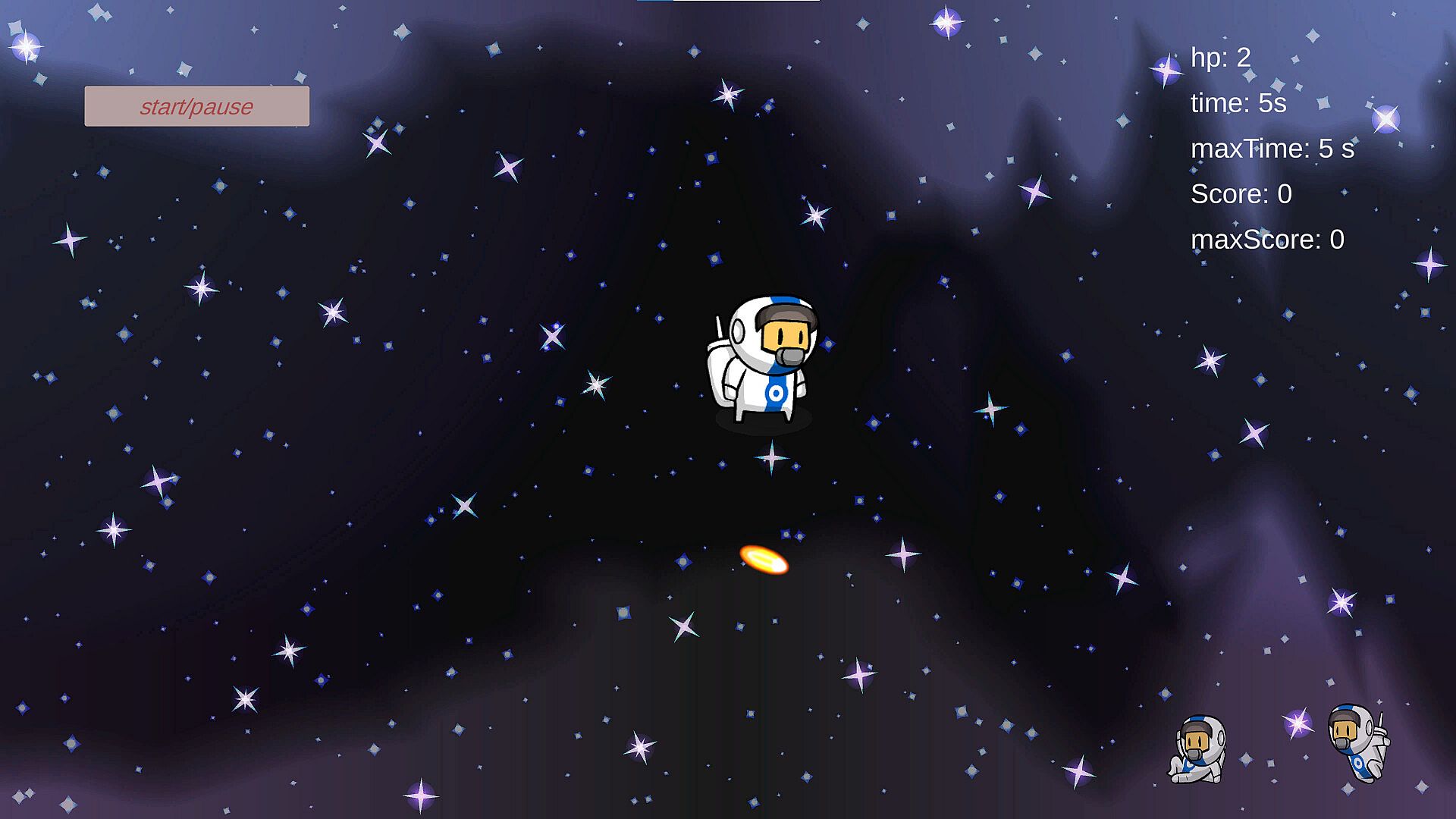1456x819 pixels.
Task: Tap the start/pause button
Action: point(196,106)
